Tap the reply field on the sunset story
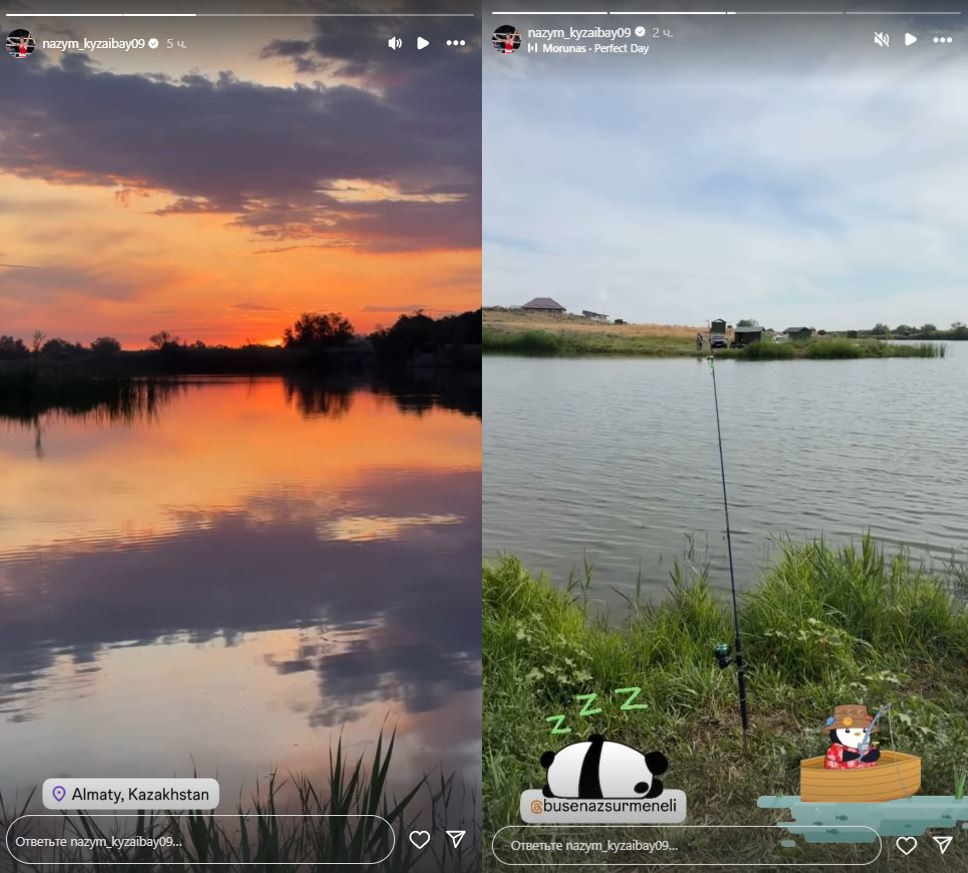This screenshot has height=873, width=968. (x=200, y=841)
